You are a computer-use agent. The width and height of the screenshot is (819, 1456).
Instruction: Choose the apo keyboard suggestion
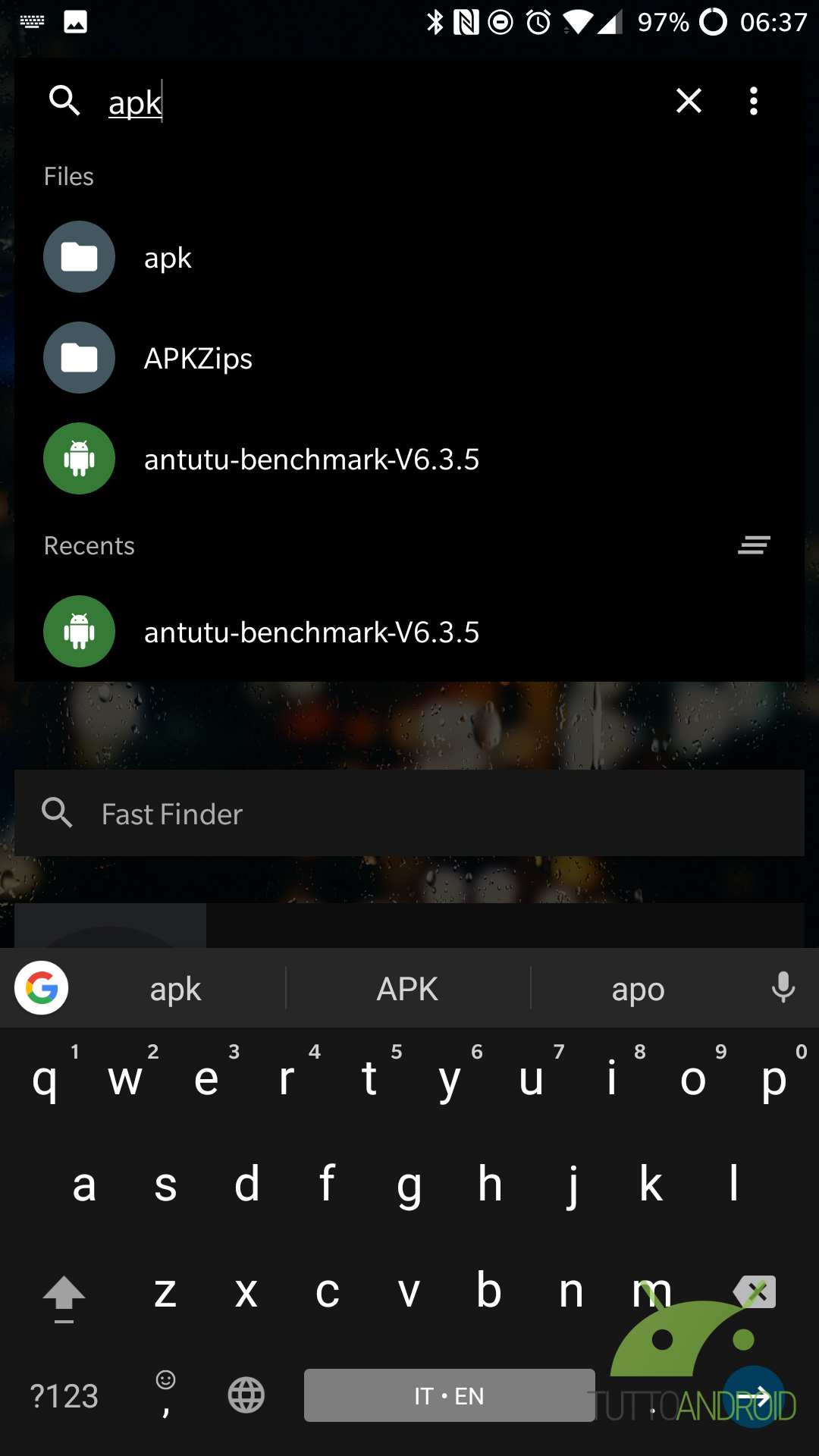pyautogui.click(x=639, y=989)
